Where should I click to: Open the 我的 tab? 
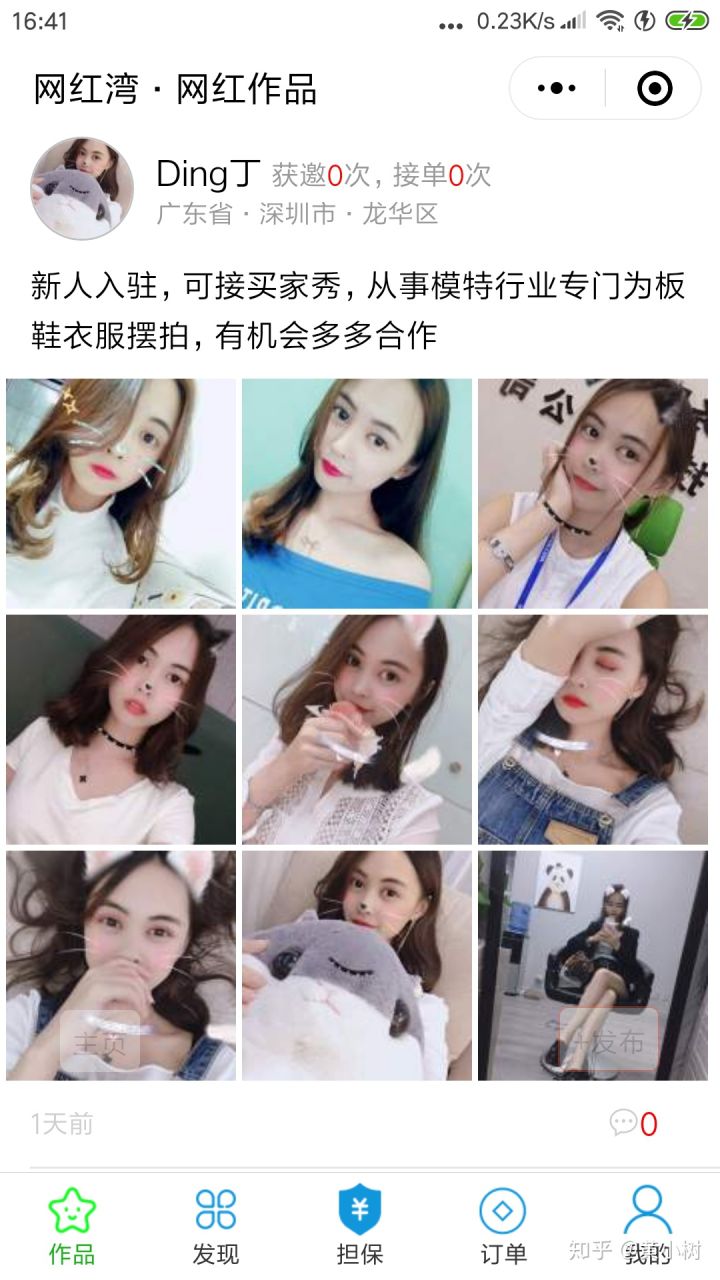[x=647, y=1226]
